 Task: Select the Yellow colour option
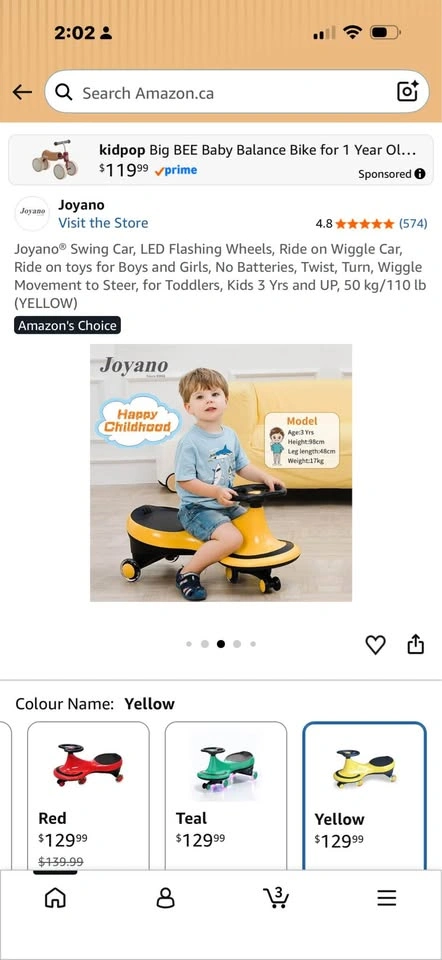pos(364,795)
